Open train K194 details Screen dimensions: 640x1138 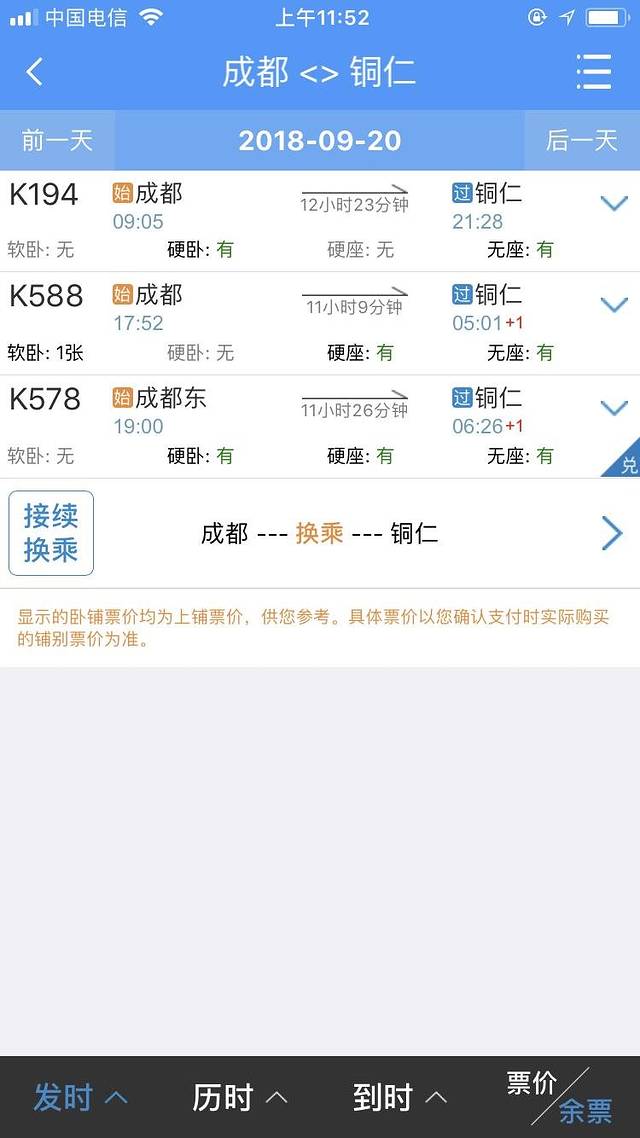(300, 220)
